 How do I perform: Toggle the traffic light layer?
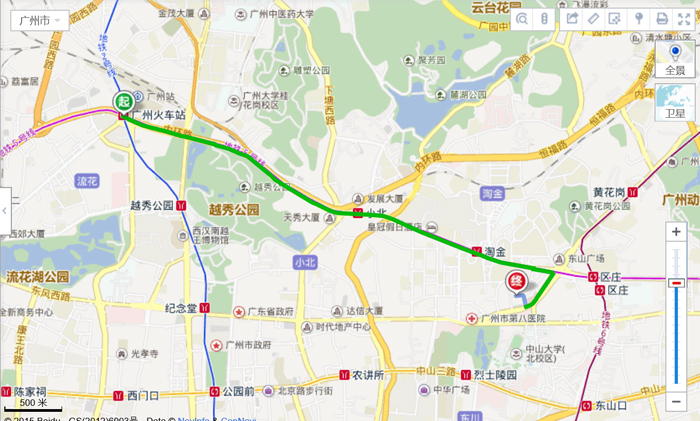click(x=544, y=19)
